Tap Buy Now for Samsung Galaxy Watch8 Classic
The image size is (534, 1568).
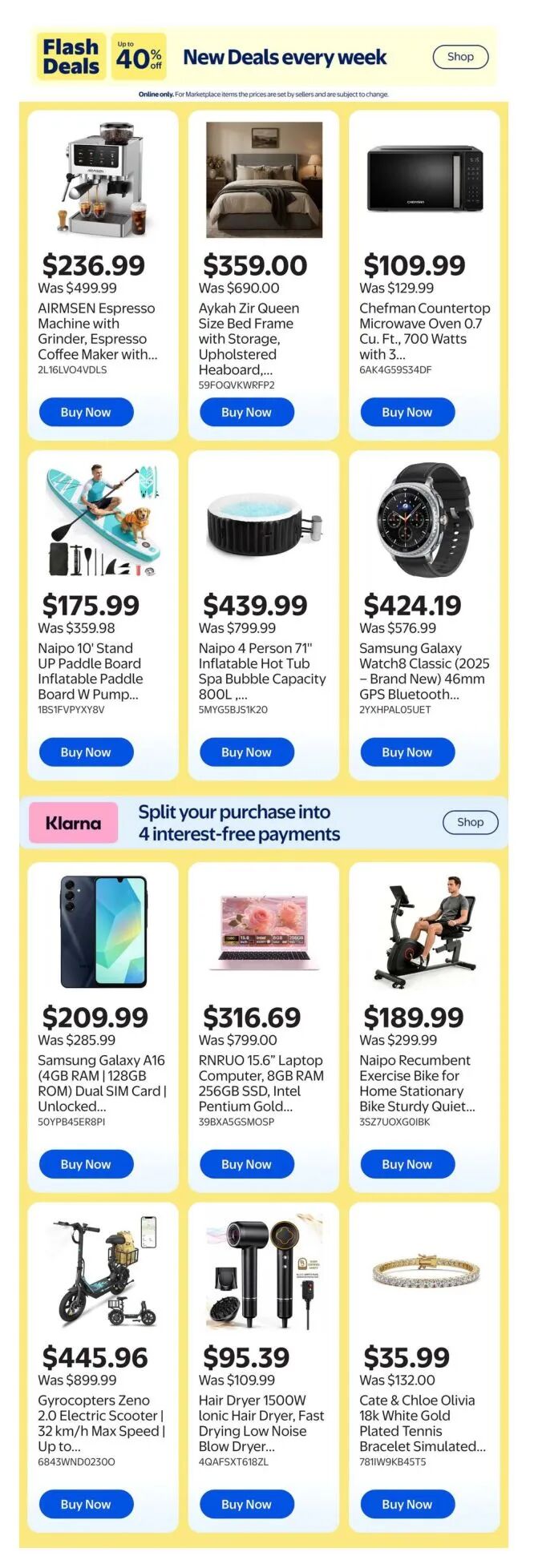[407, 752]
